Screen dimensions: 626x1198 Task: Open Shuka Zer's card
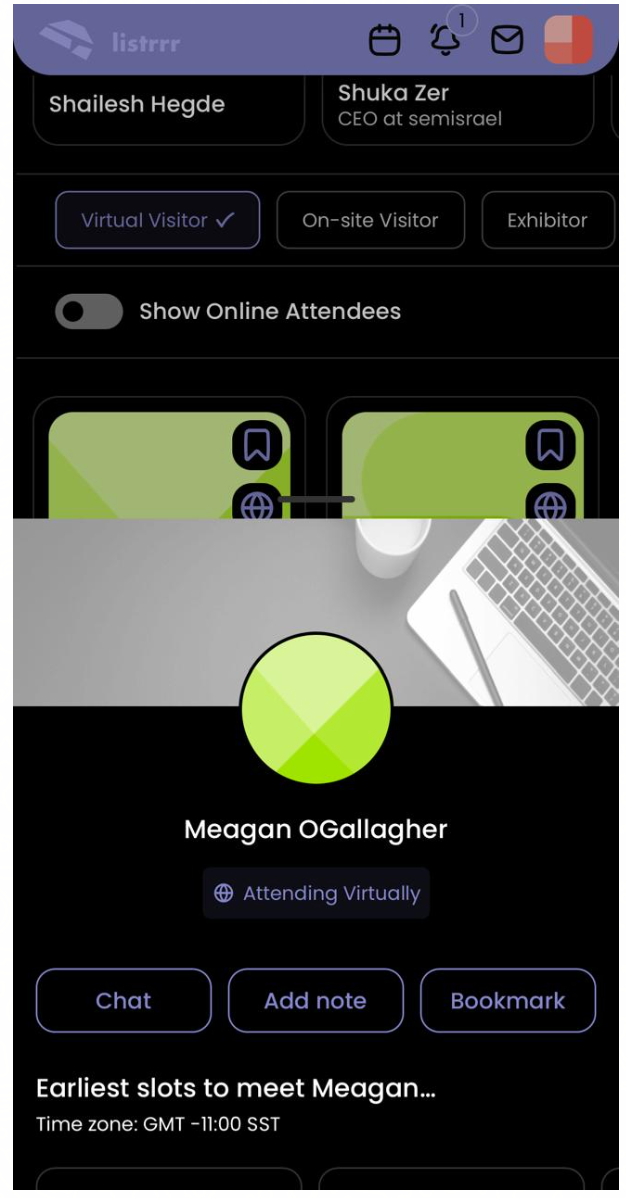pyautogui.click(x=458, y=106)
